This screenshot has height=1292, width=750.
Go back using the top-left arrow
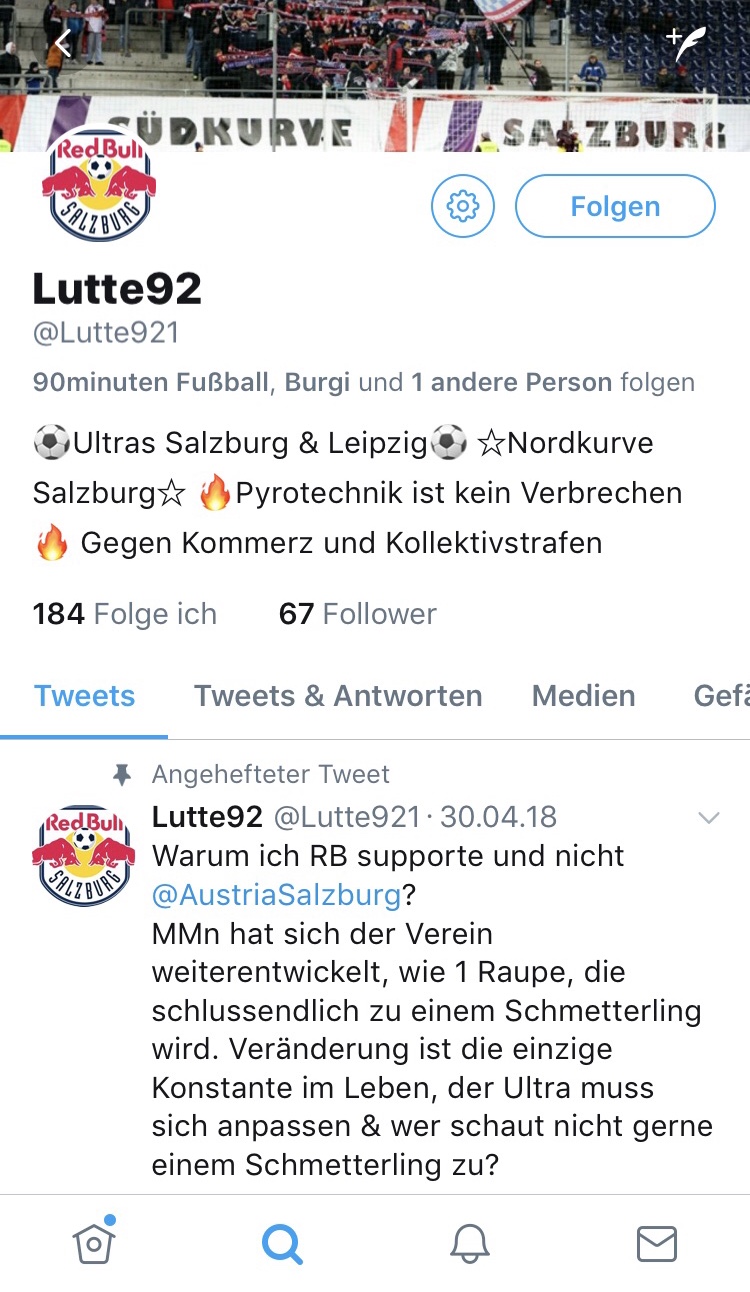click(63, 43)
